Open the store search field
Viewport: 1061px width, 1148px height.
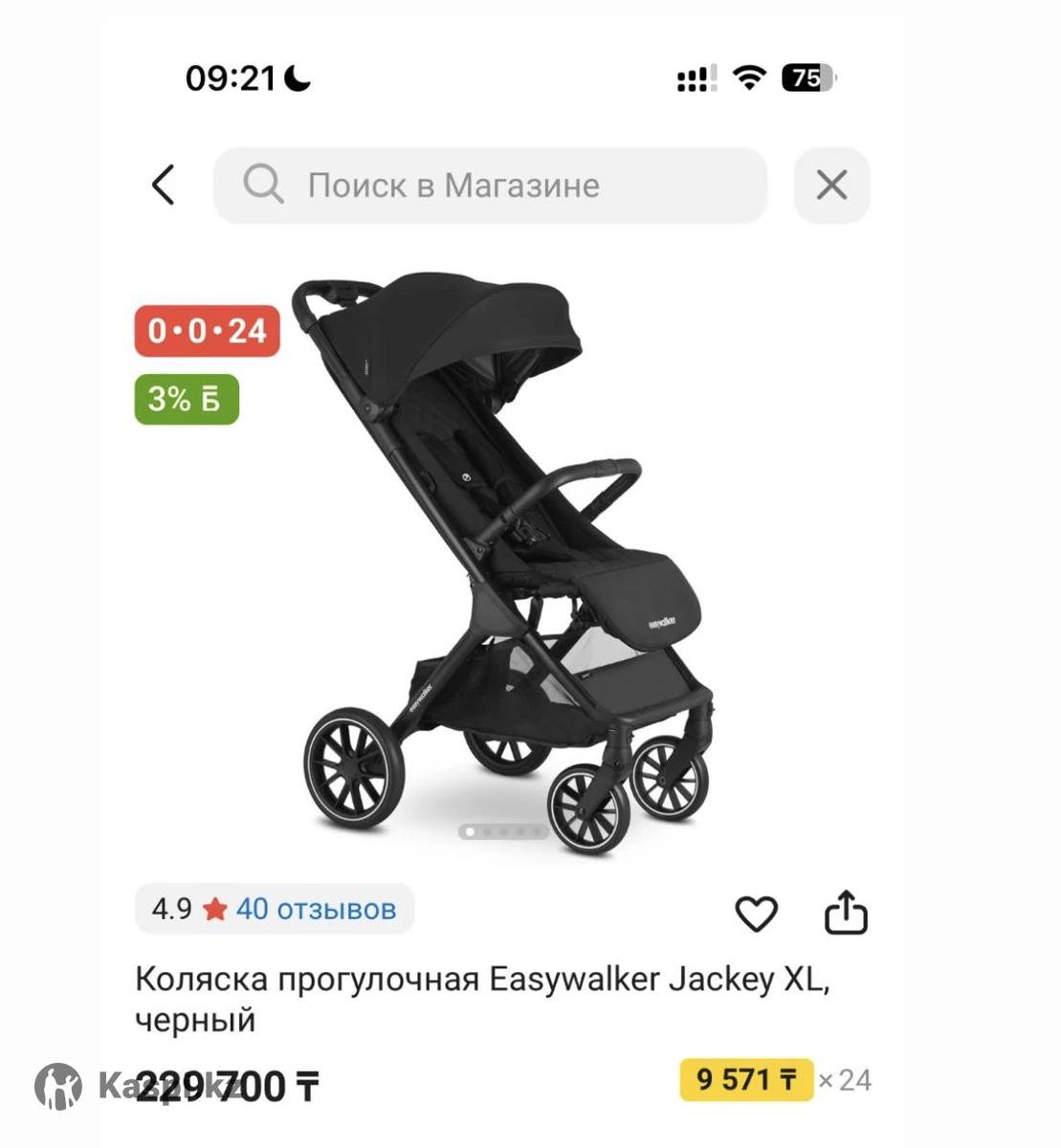pyautogui.click(x=490, y=185)
